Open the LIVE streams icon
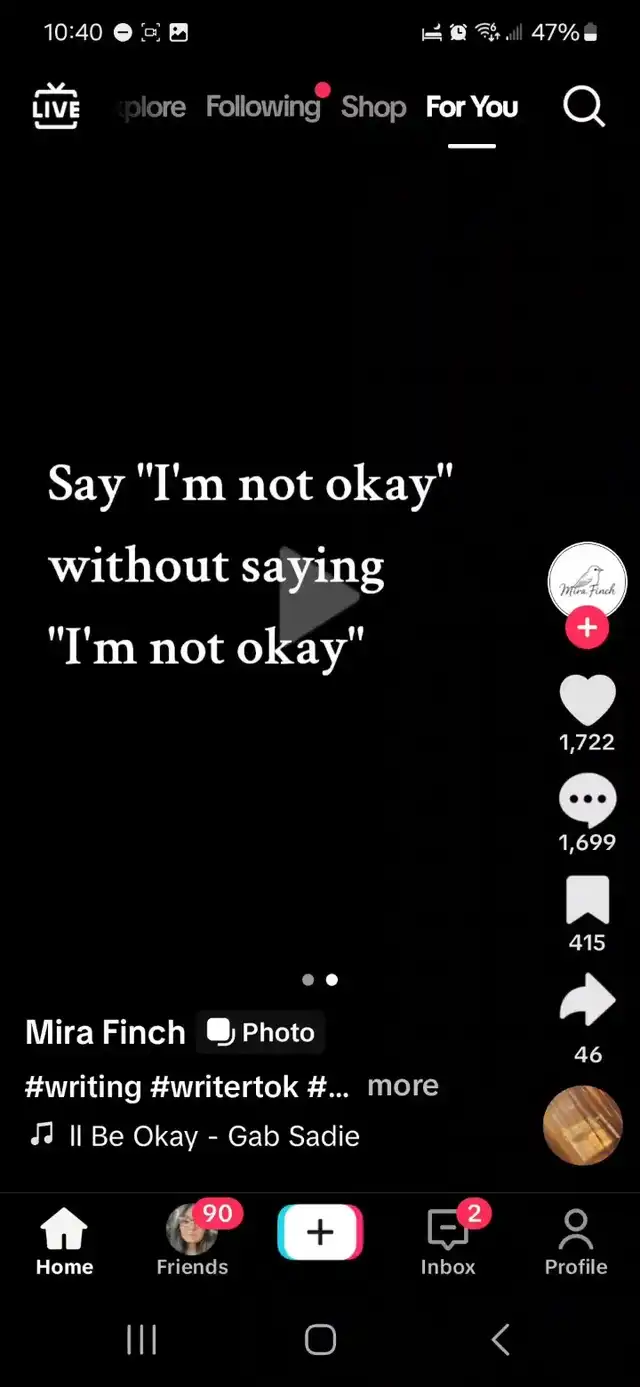Viewport: 640px width, 1387px height. click(56, 106)
